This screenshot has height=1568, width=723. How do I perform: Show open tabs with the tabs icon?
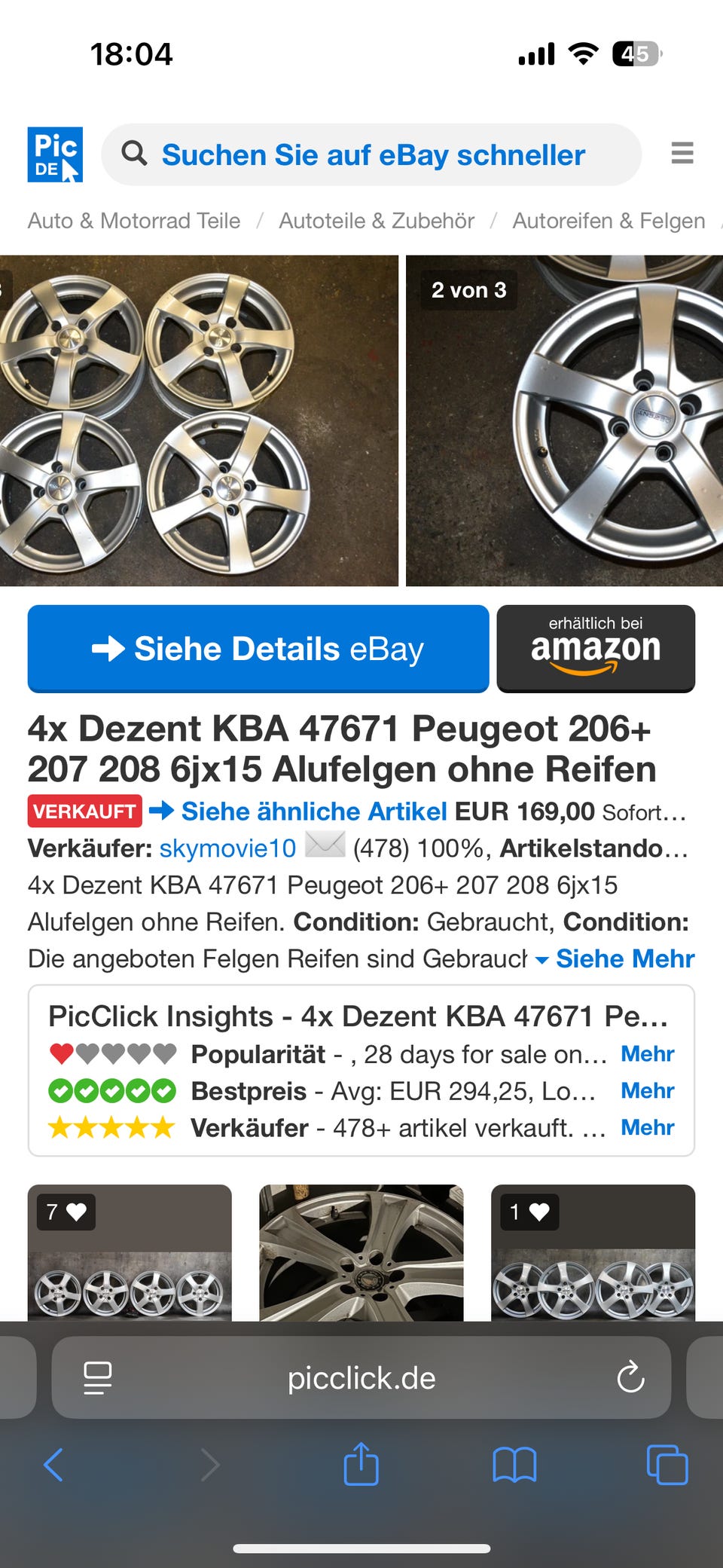click(x=666, y=1465)
